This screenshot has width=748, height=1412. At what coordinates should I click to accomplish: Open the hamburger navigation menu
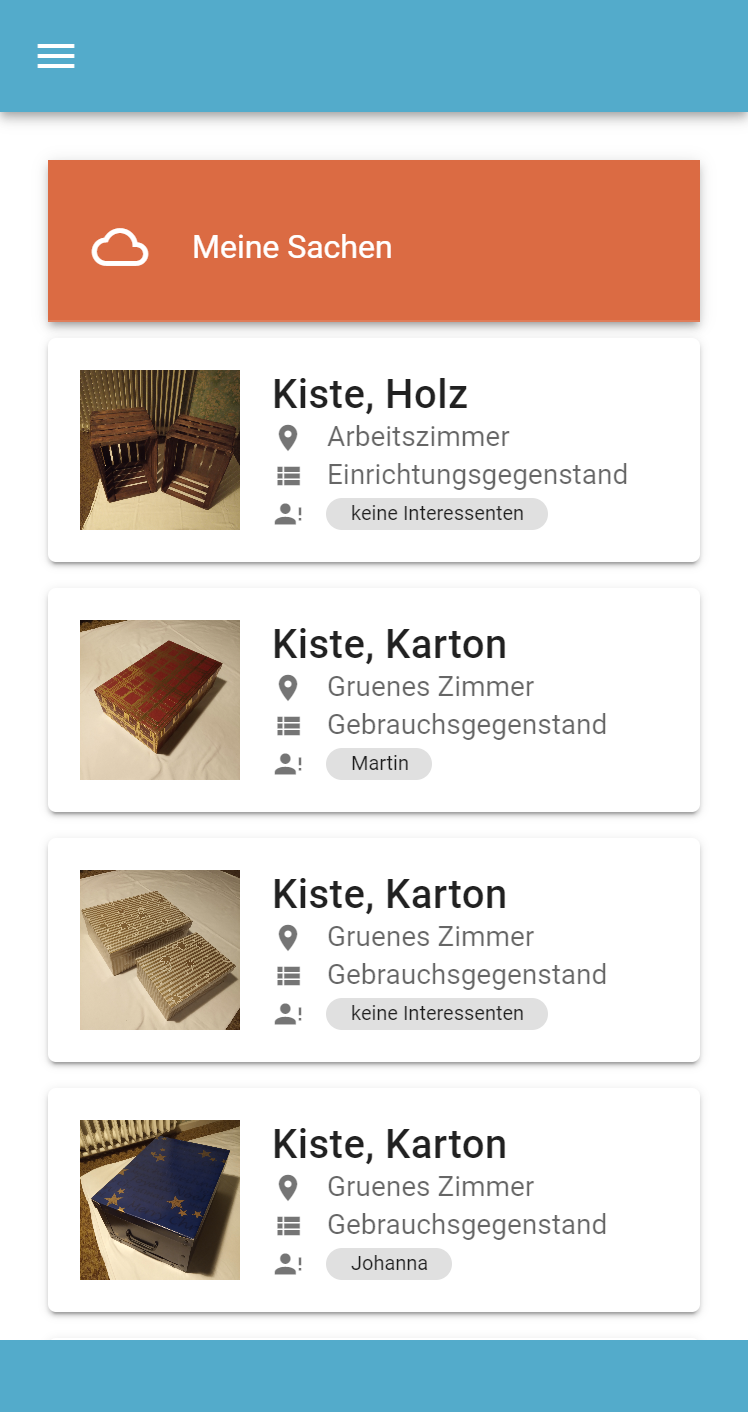click(56, 56)
